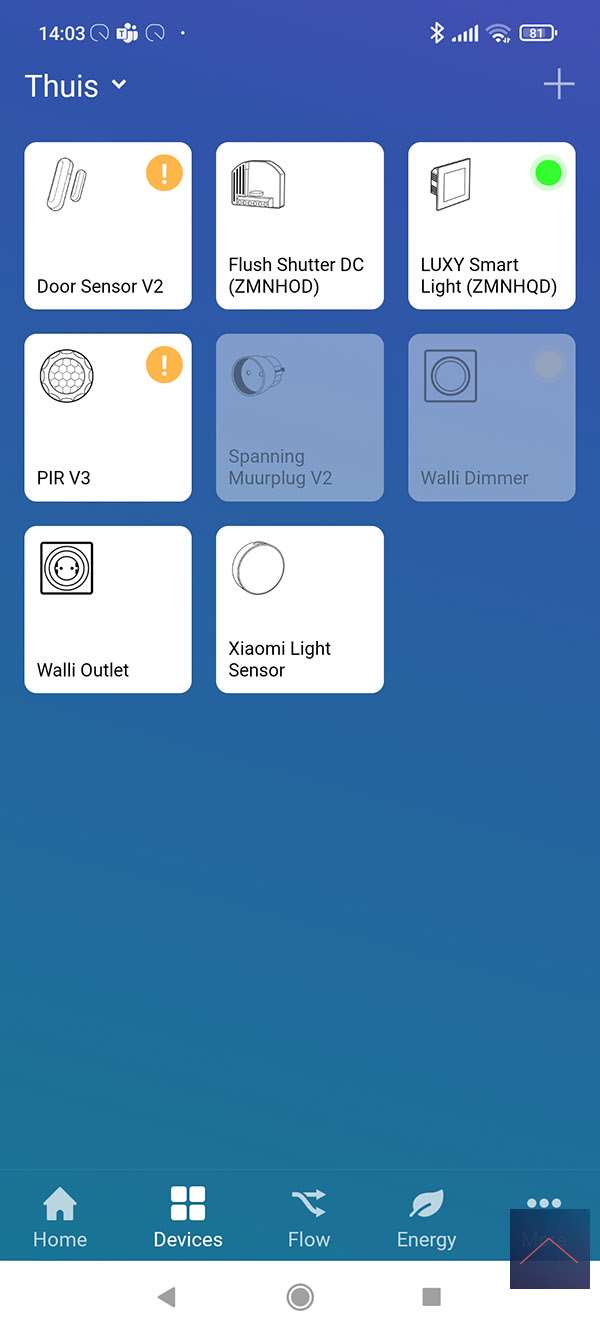Switch to the Devices tab
The image size is (600, 1333).
coord(188,1217)
